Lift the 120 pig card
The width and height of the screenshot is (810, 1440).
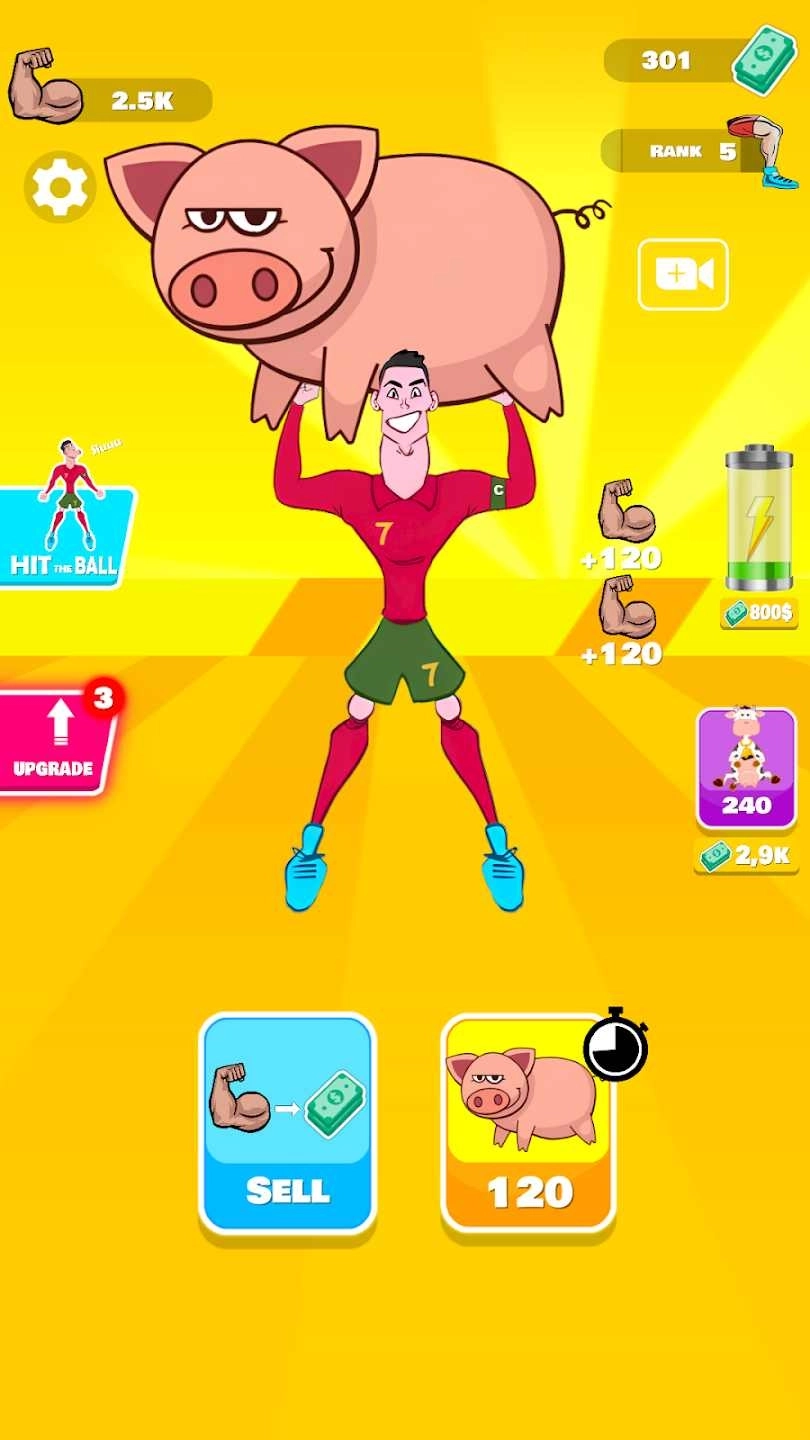[x=528, y=1122]
